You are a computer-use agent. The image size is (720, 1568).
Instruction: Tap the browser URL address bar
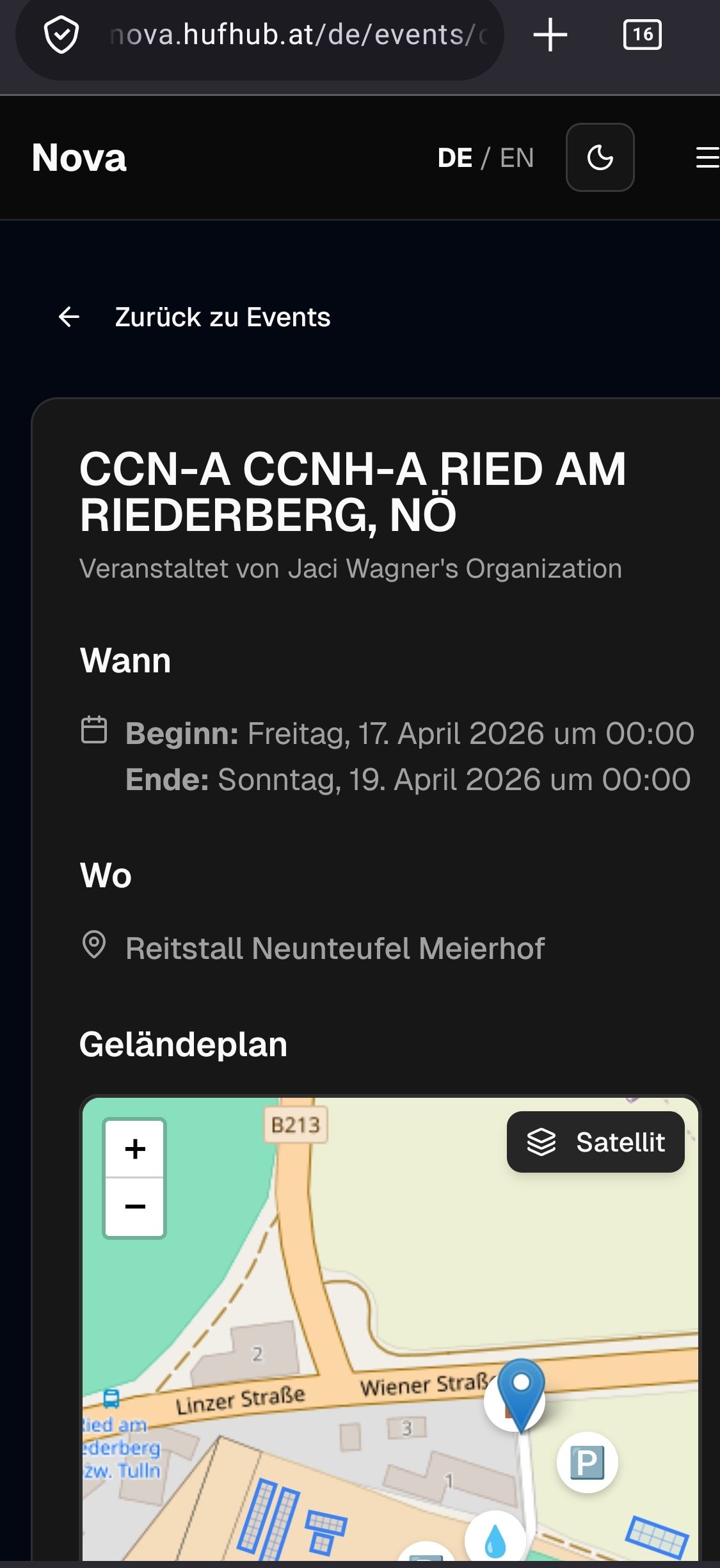click(x=298, y=35)
